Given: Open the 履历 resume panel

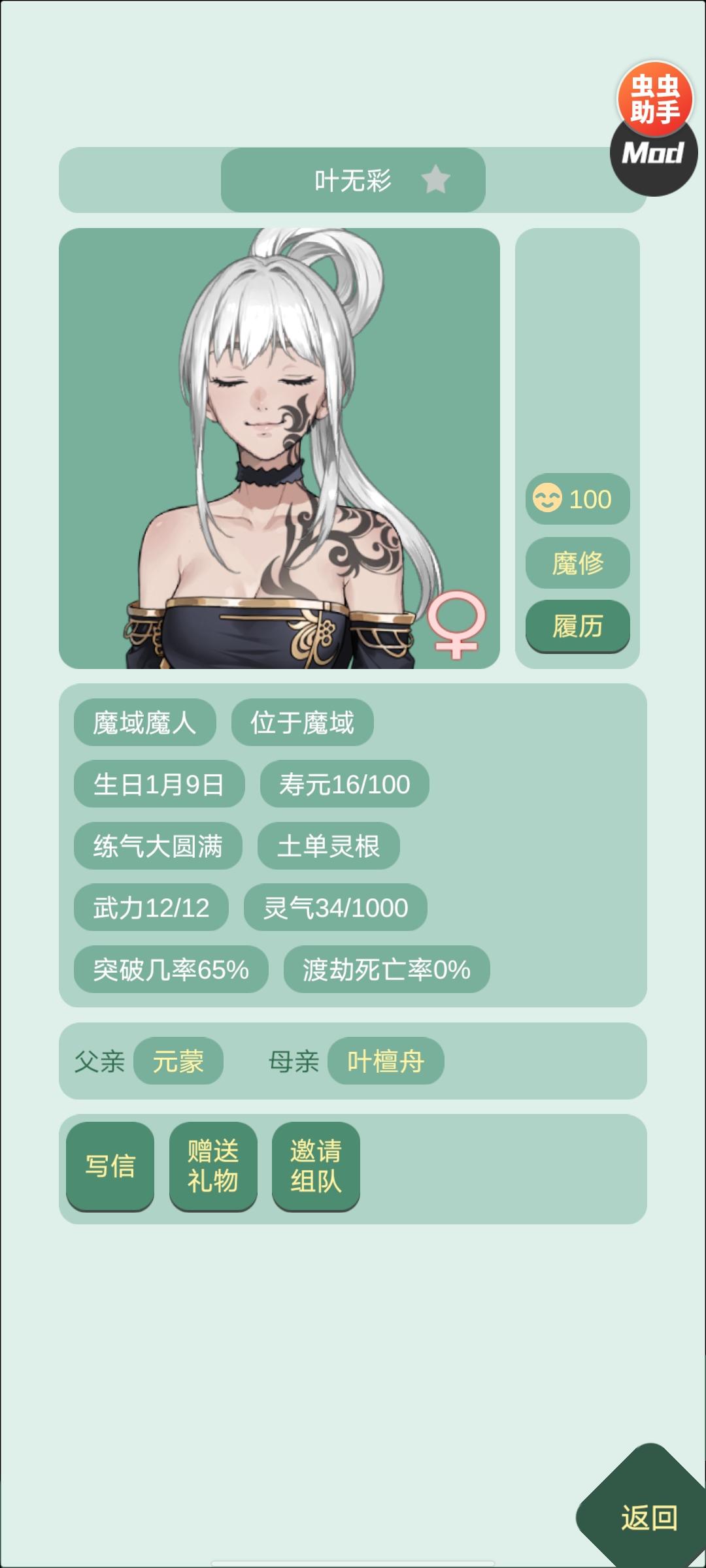Looking at the screenshot, I should tap(578, 625).
